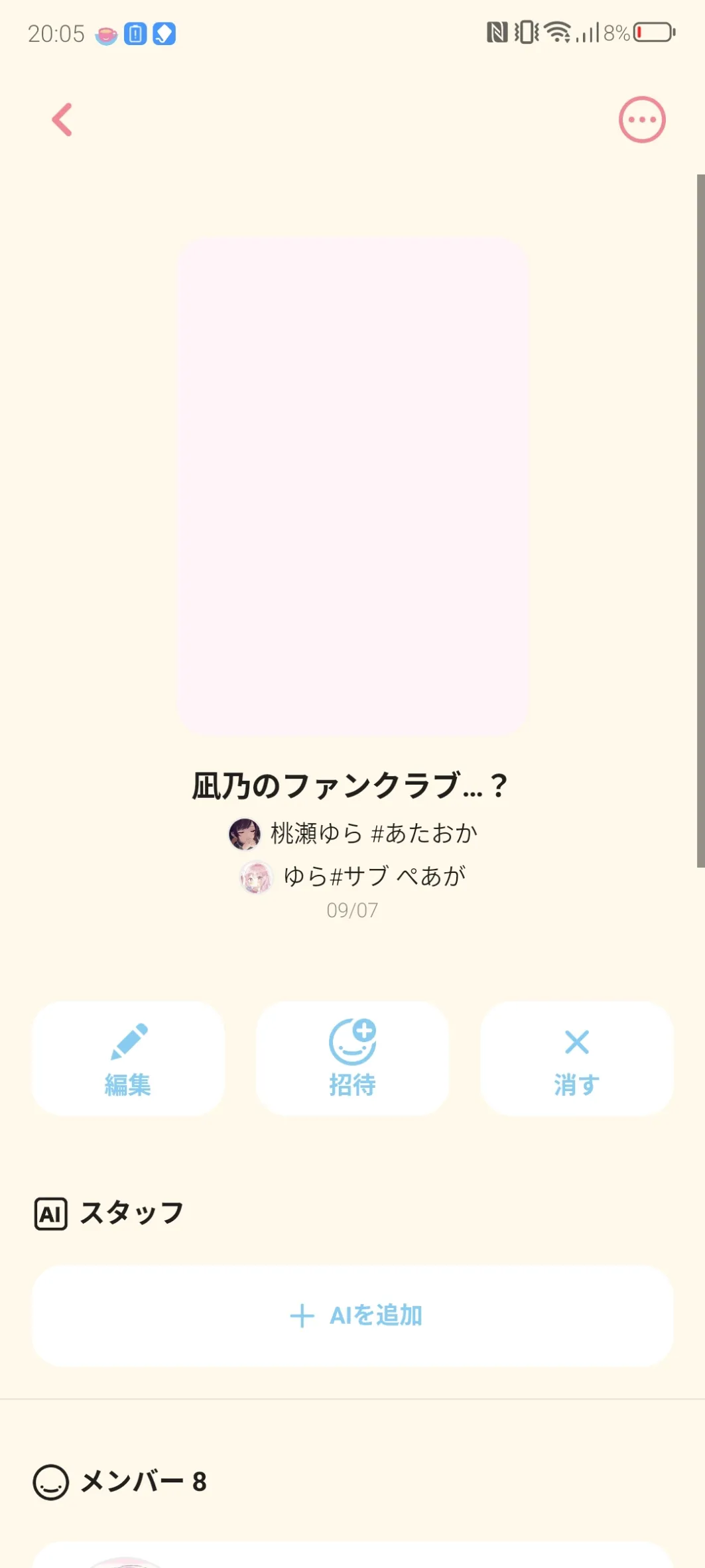Screen dimensions: 705x1568
Task: Open the three-dot more options menu
Action: coord(641,120)
